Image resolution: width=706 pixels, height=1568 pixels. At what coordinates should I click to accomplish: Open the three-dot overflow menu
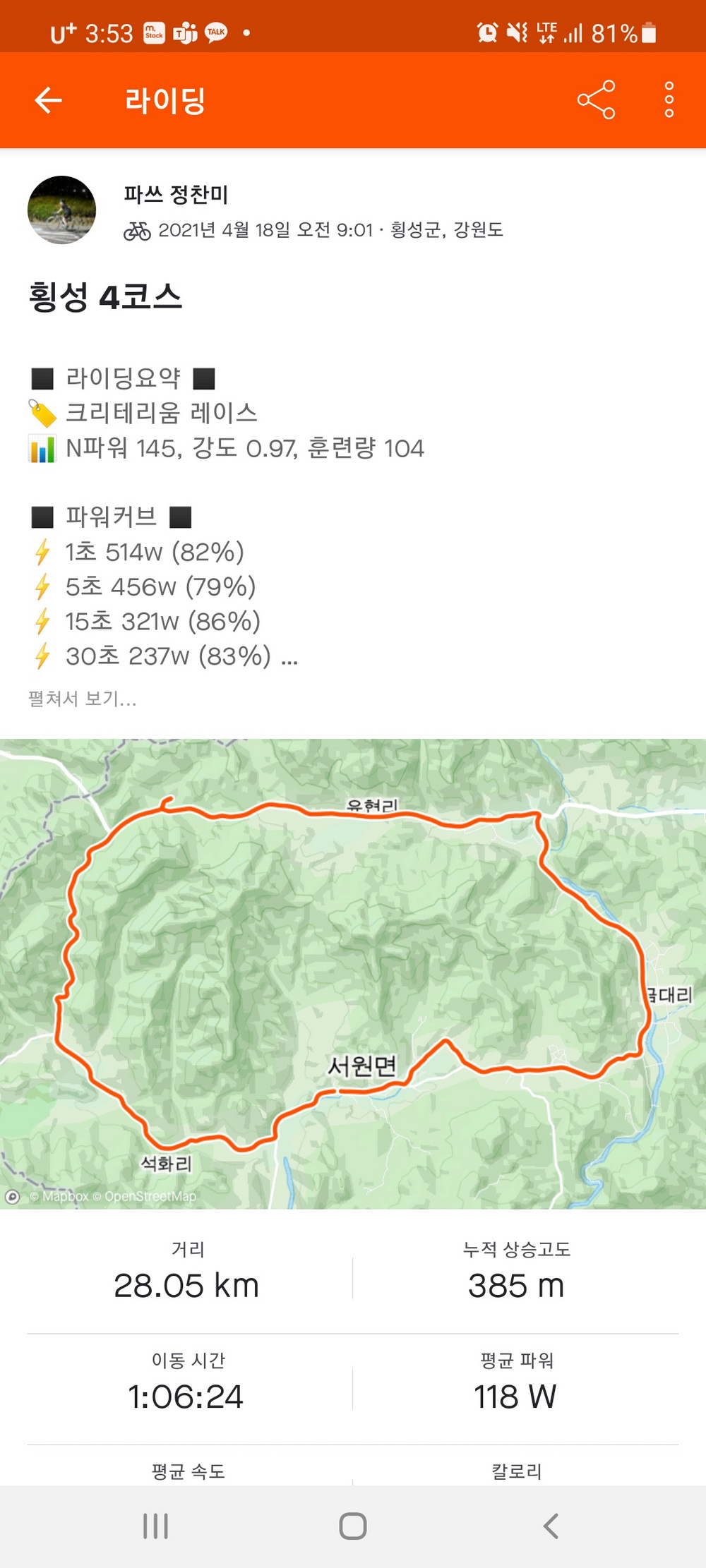click(669, 100)
